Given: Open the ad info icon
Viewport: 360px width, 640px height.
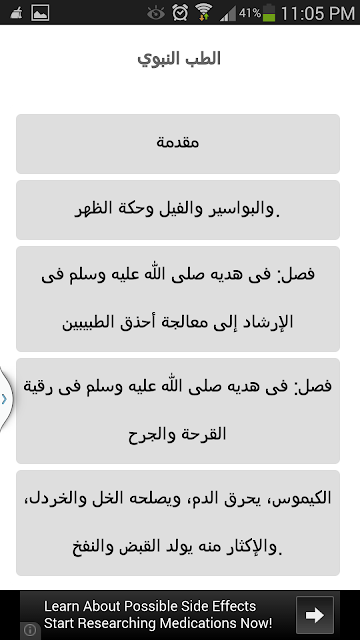Looking at the screenshot, I should (x=29, y=630).
